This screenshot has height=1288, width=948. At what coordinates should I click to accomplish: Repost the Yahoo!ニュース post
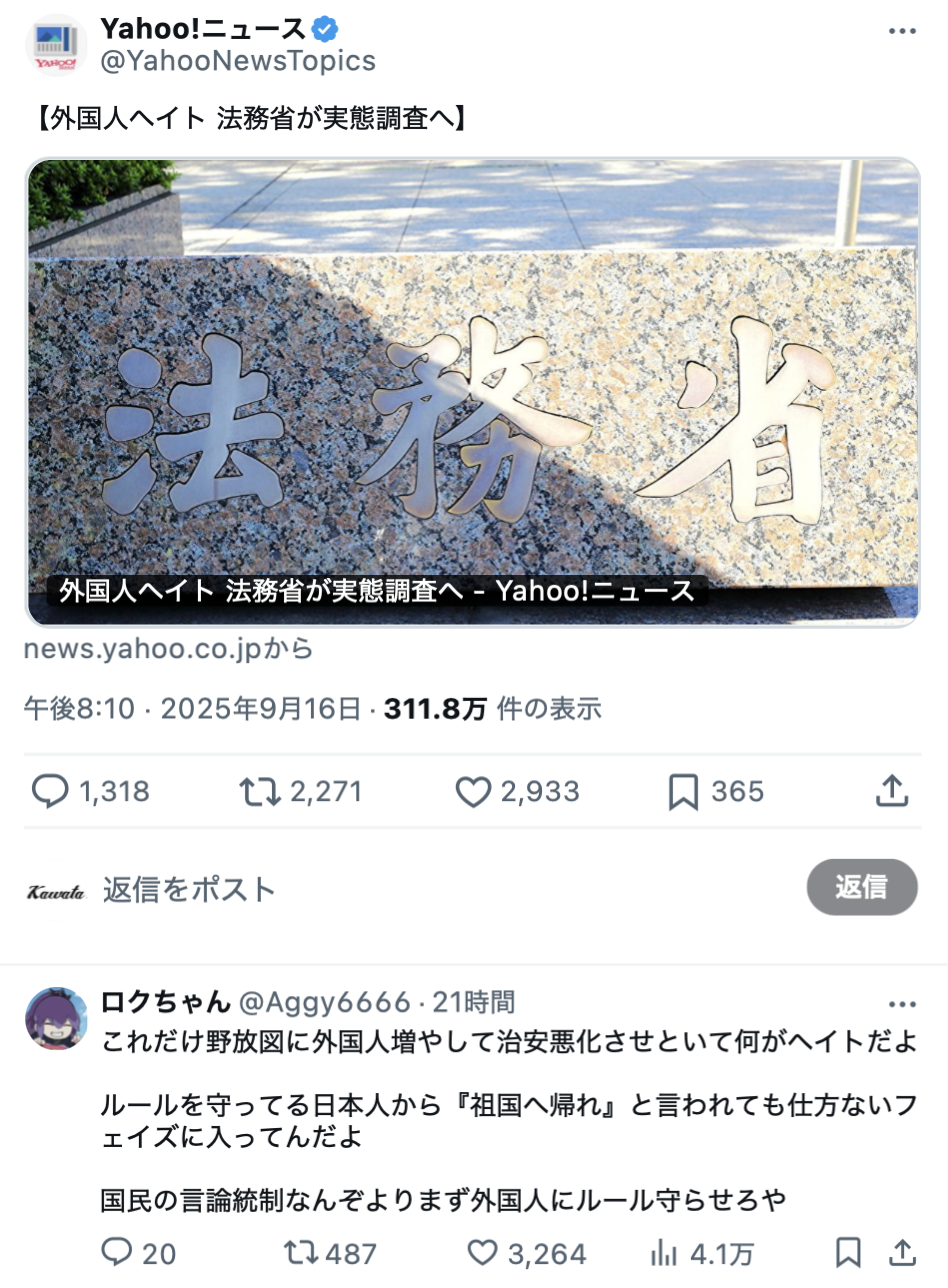point(259,792)
